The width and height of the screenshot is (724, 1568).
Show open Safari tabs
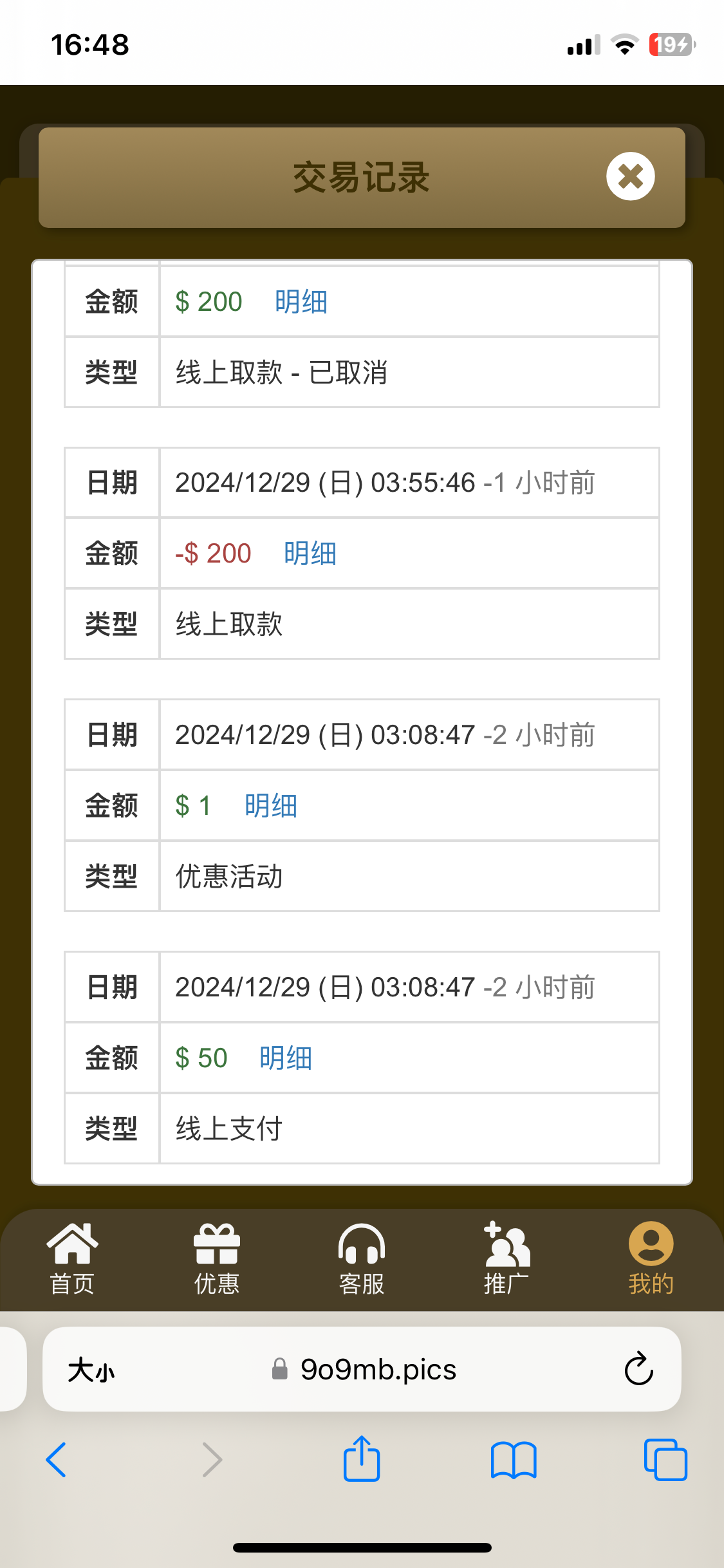pyautogui.click(x=665, y=1460)
